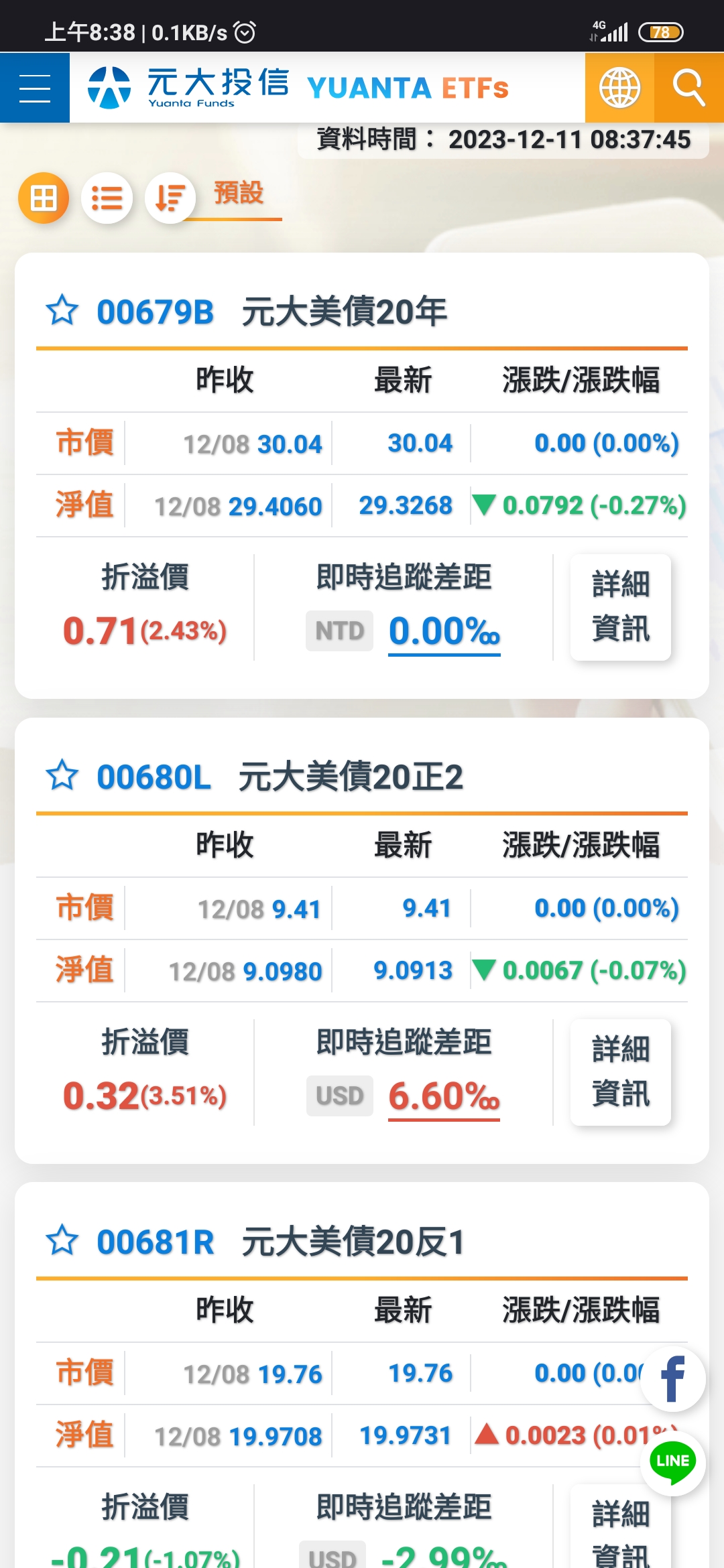Star 00680L 元大美債20正2 as favorite
The height and width of the screenshot is (1568, 724).
pyautogui.click(x=62, y=777)
